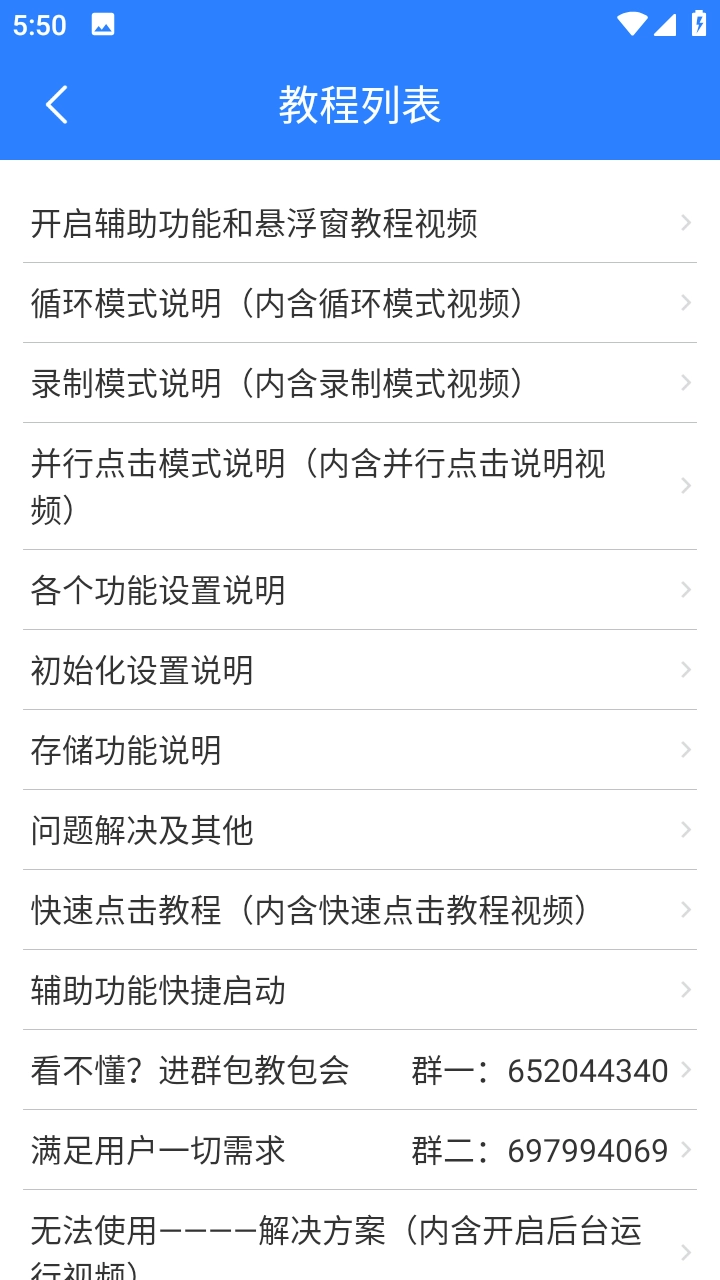The height and width of the screenshot is (1280, 720).
Task: Open 无法使用————解决方案 entry
Action: pos(360,1240)
